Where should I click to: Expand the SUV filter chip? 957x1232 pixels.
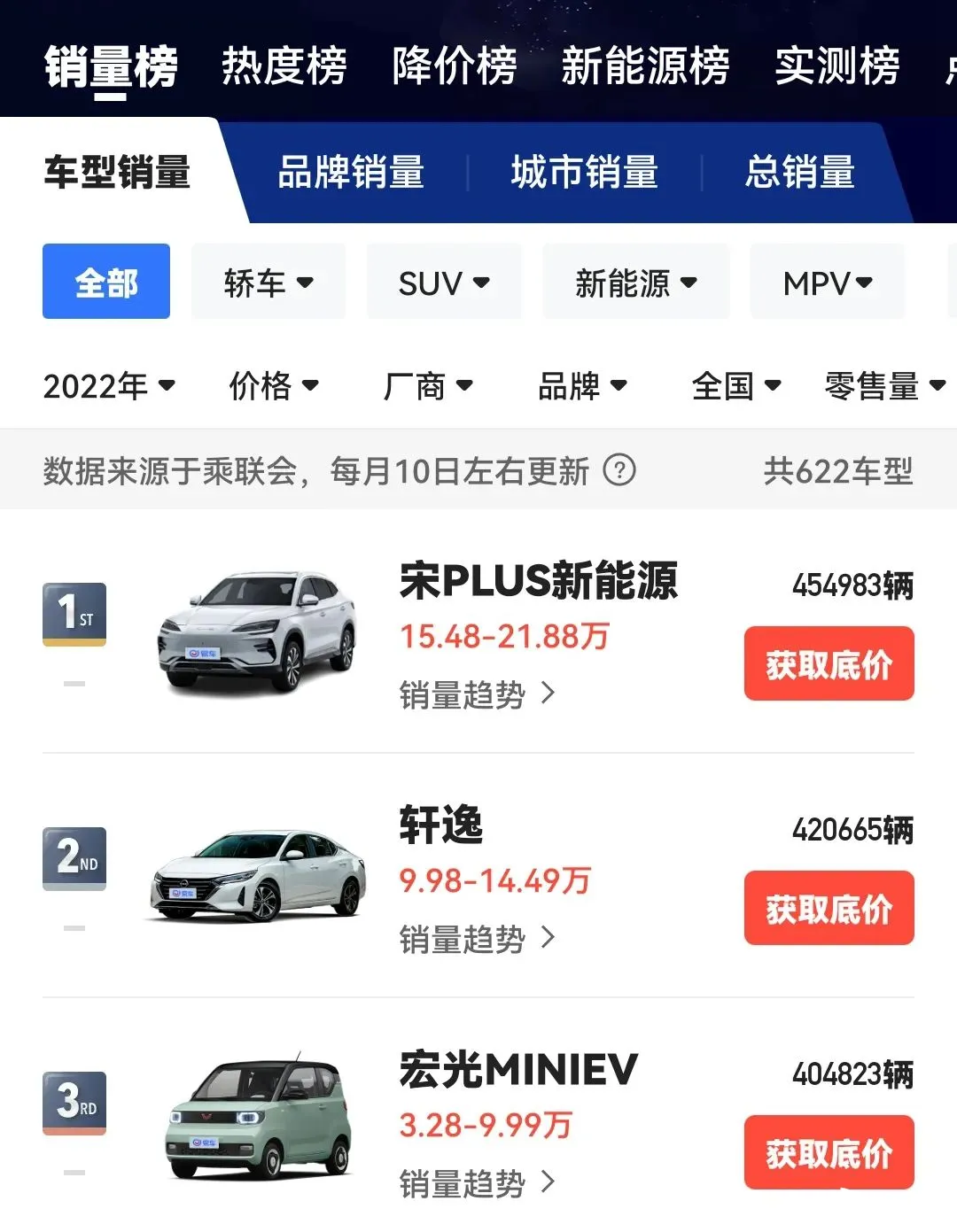click(444, 283)
